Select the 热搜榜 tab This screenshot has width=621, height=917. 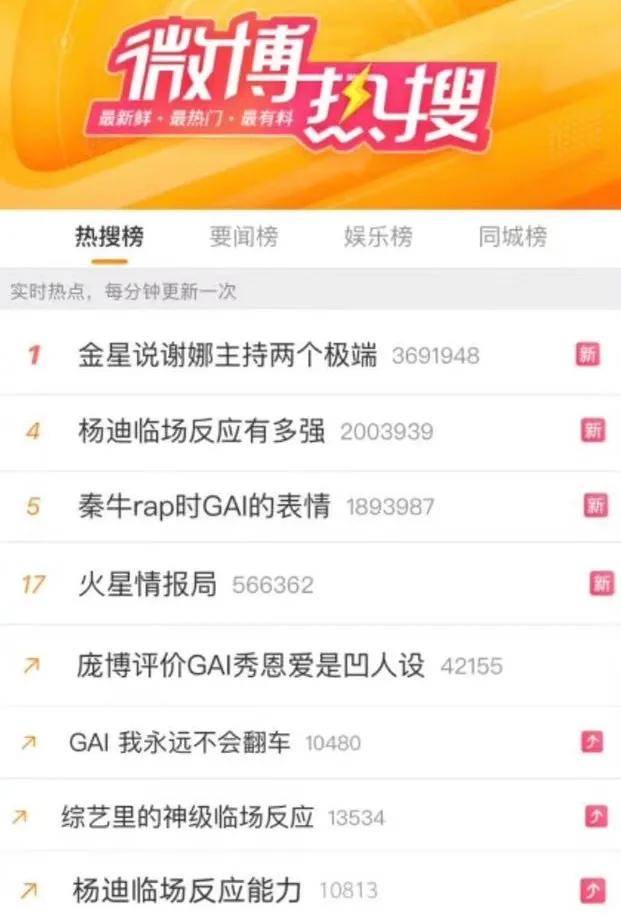(109, 237)
